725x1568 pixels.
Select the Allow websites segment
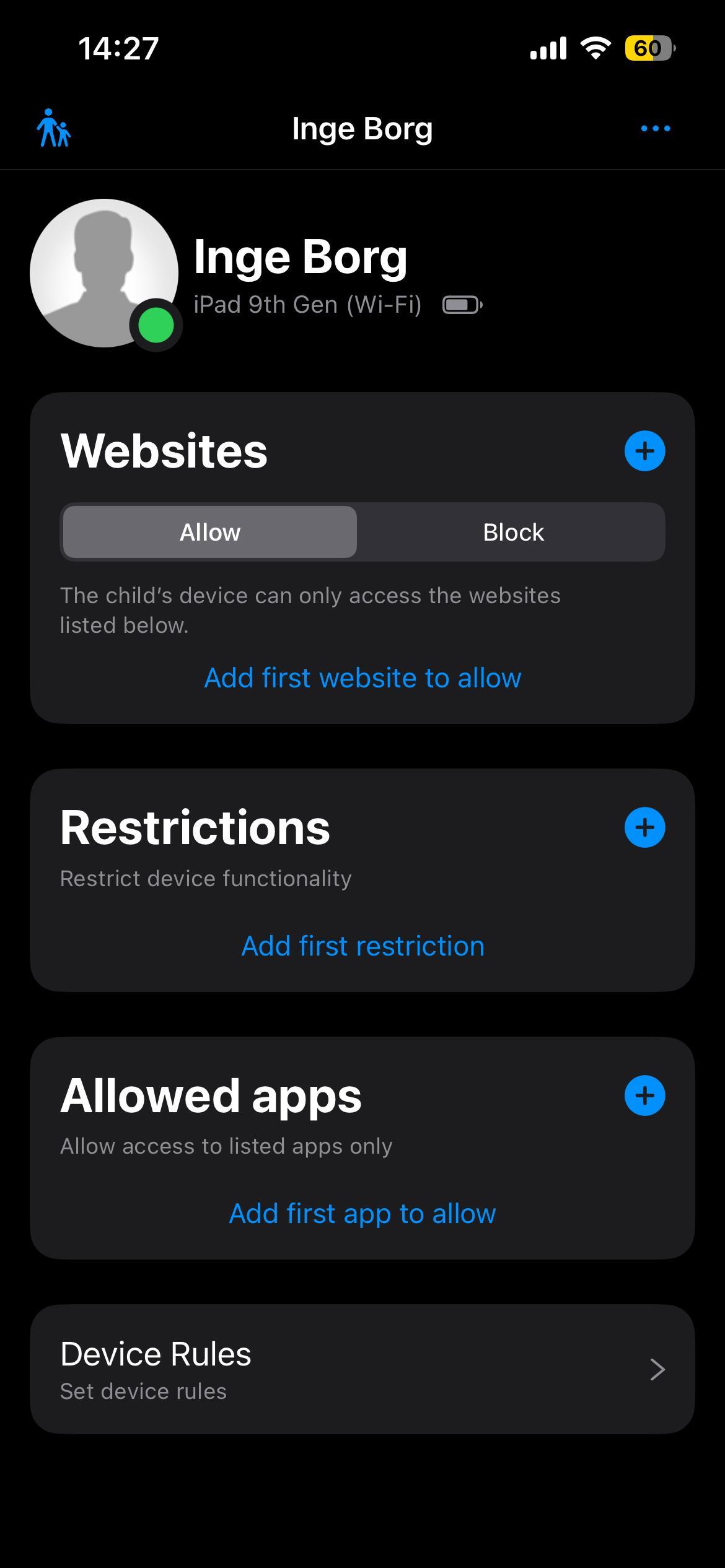[210, 533]
